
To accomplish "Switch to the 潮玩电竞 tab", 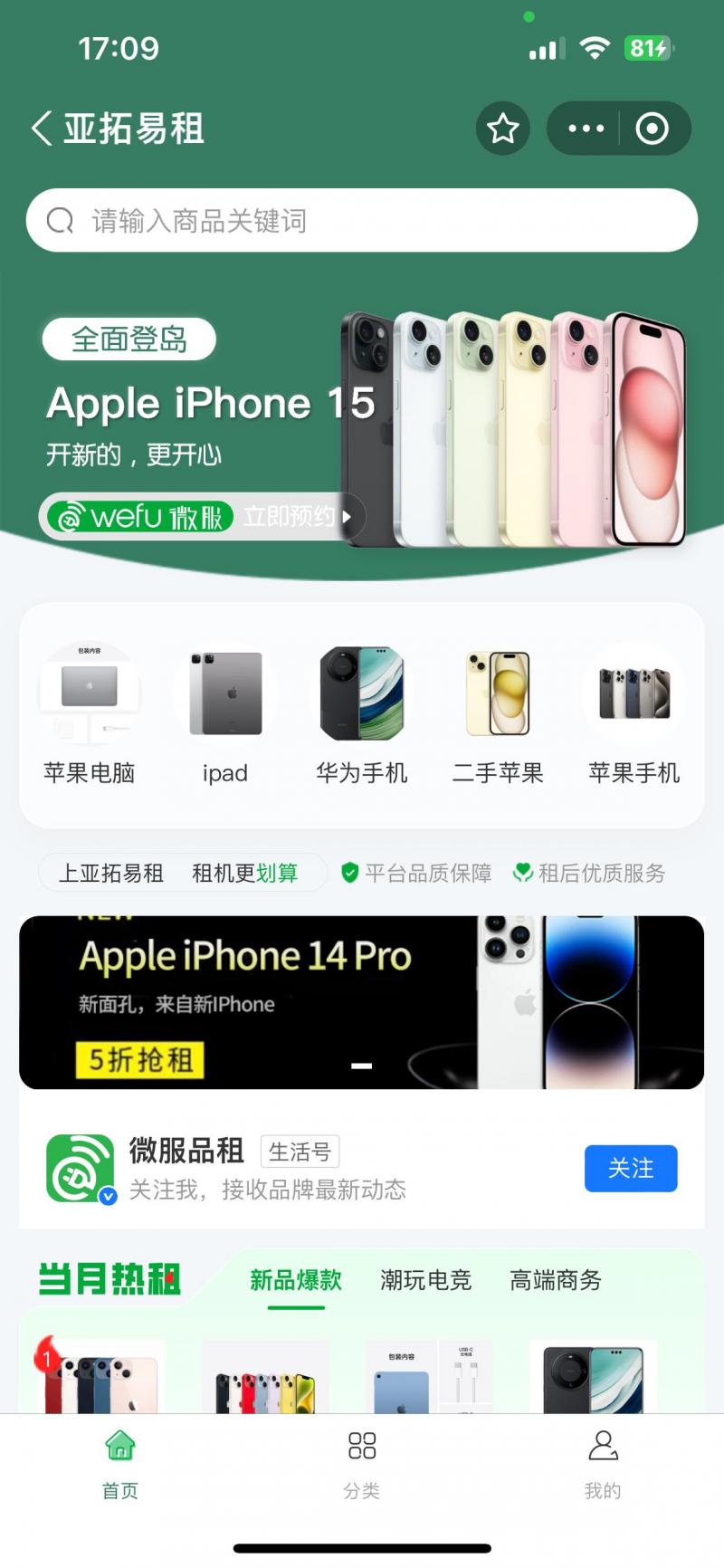I will click(x=425, y=1280).
